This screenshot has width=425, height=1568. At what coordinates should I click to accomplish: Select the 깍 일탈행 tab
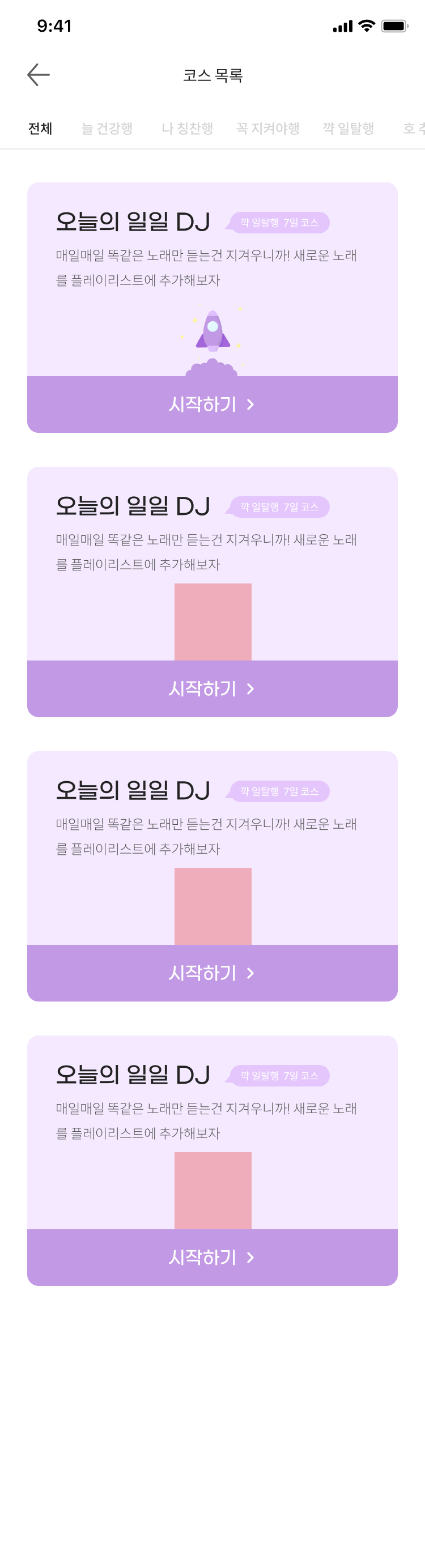[348, 129]
